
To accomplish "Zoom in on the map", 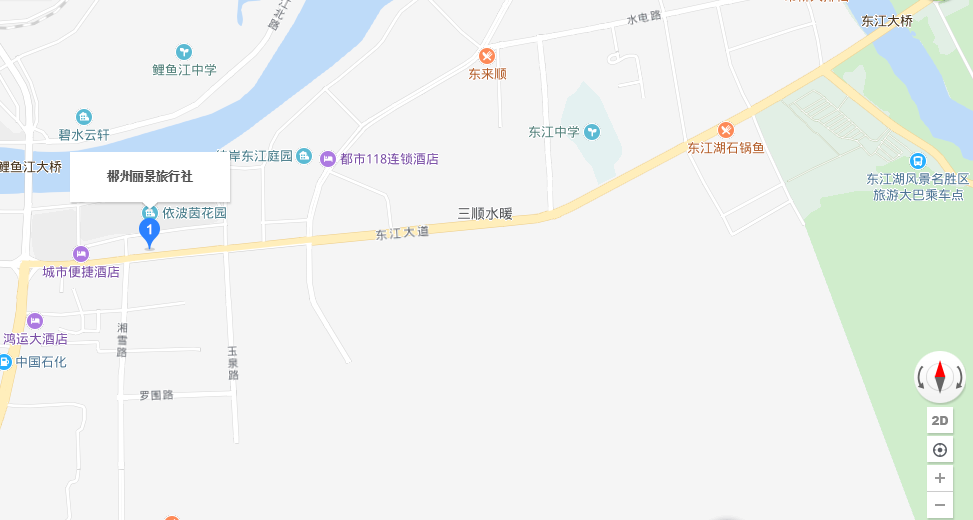I will coord(940,478).
